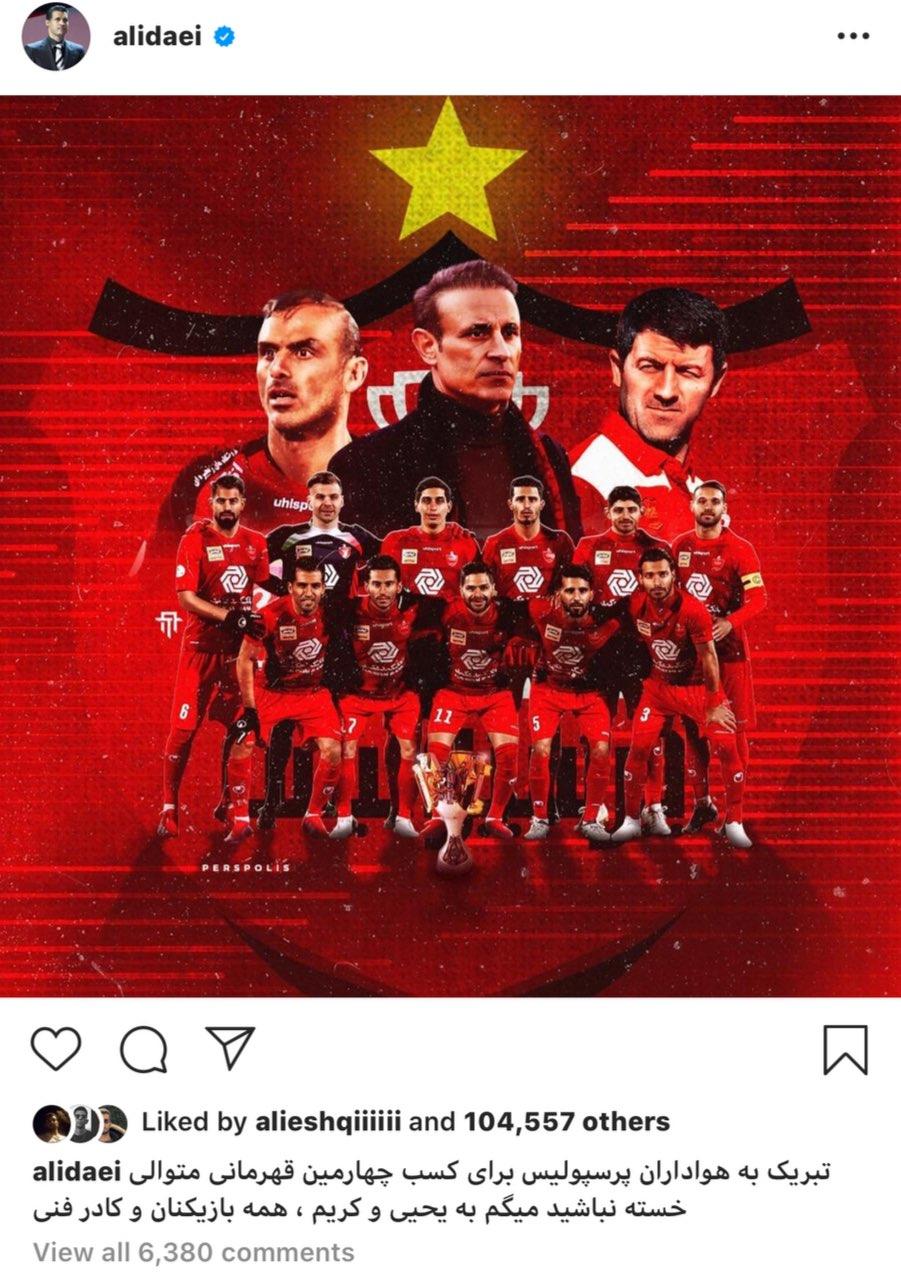Open alidaei's profile picture
901x1280 pixels.
[x=56, y=36]
